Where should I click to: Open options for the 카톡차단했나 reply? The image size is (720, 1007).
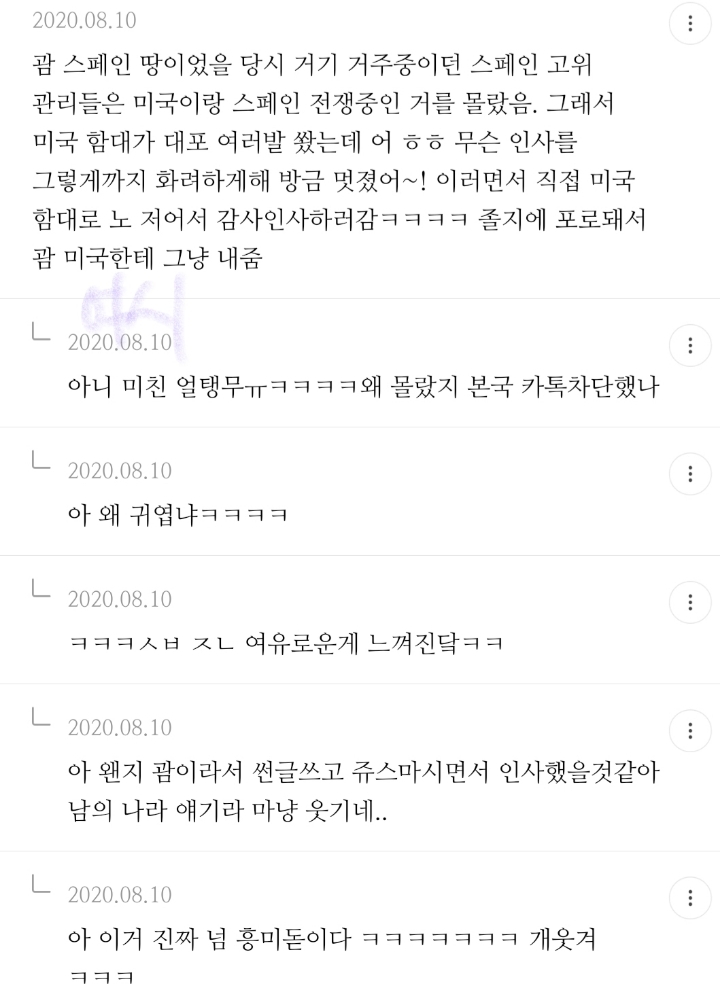click(688, 346)
